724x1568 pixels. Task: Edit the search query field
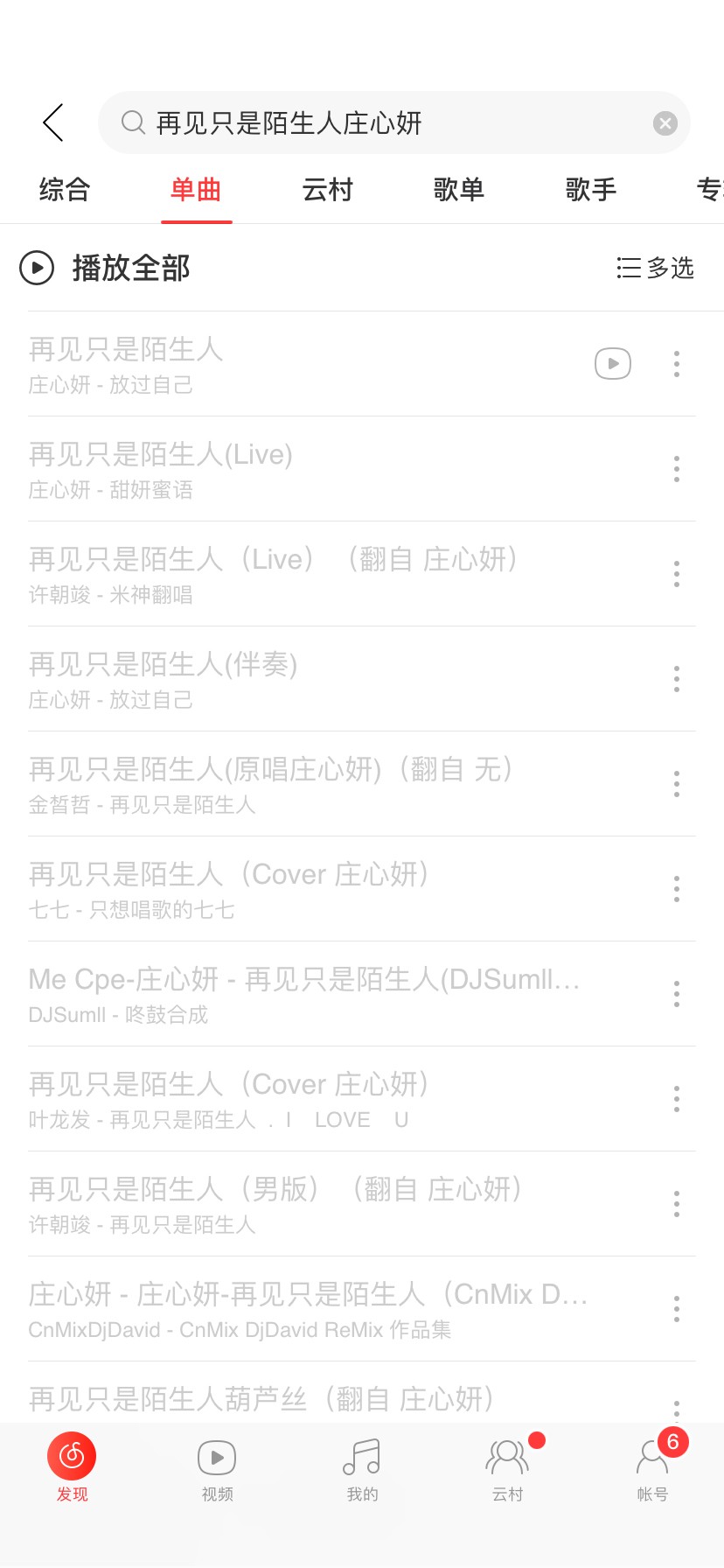[385, 123]
